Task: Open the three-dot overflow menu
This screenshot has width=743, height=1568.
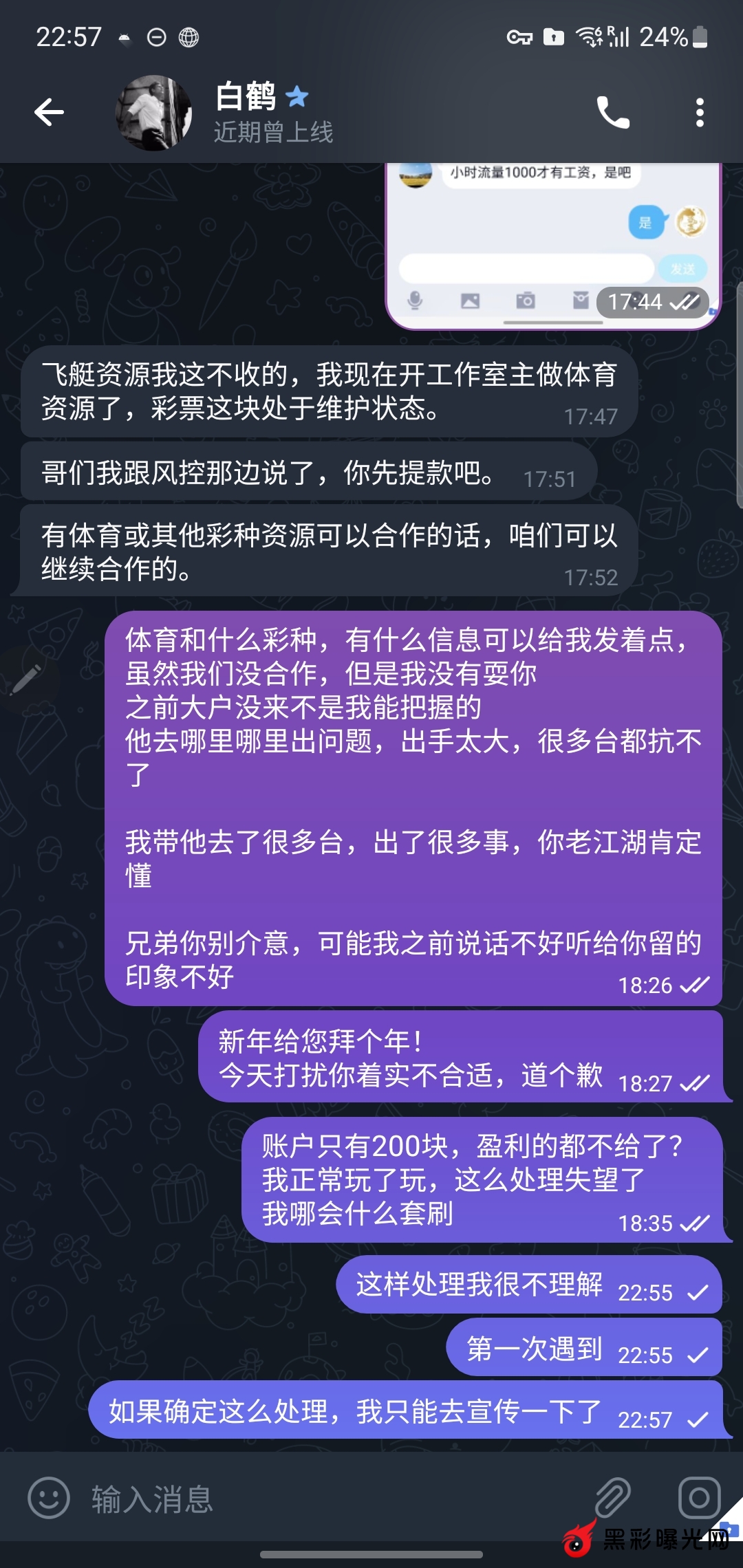Action: pyautogui.click(x=700, y=112)
